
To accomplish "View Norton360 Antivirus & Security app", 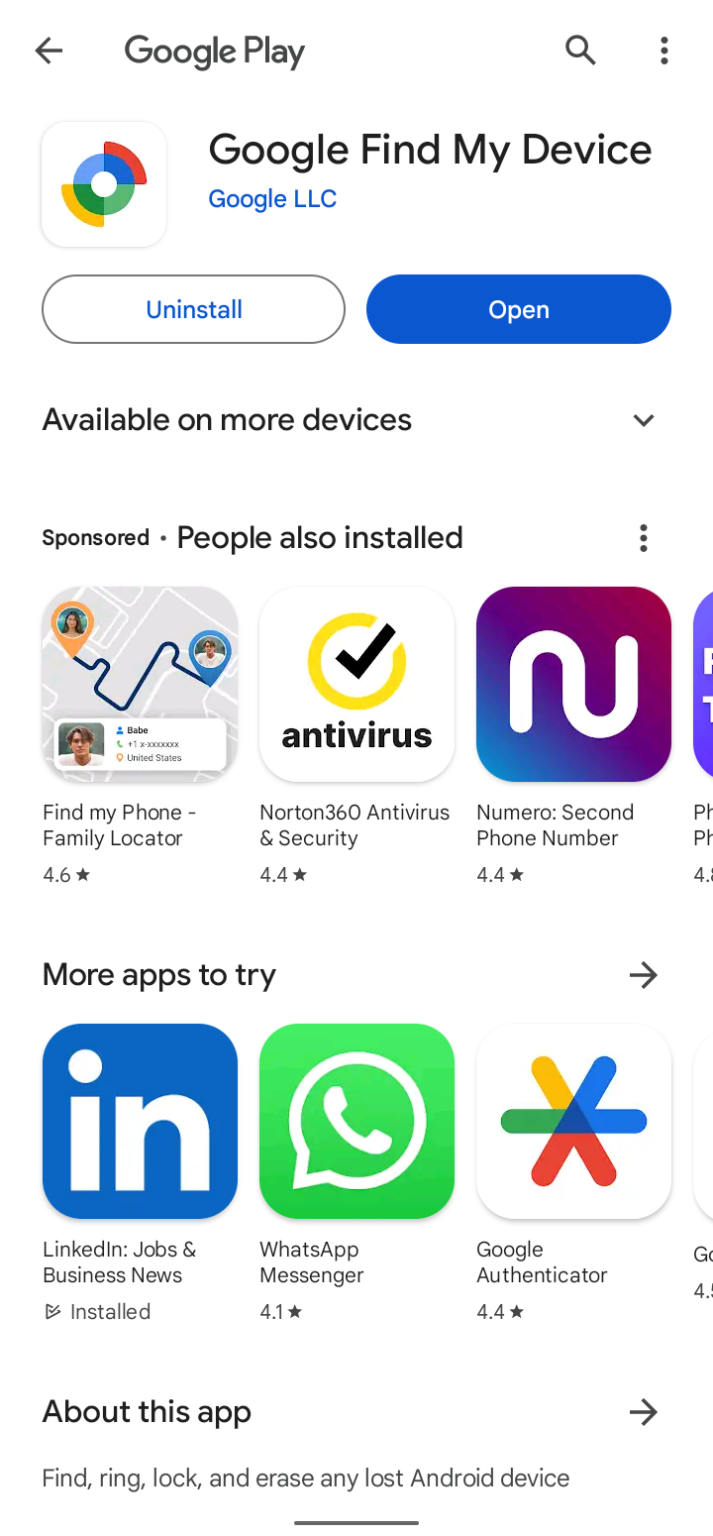I will click(x=357, y=736).
